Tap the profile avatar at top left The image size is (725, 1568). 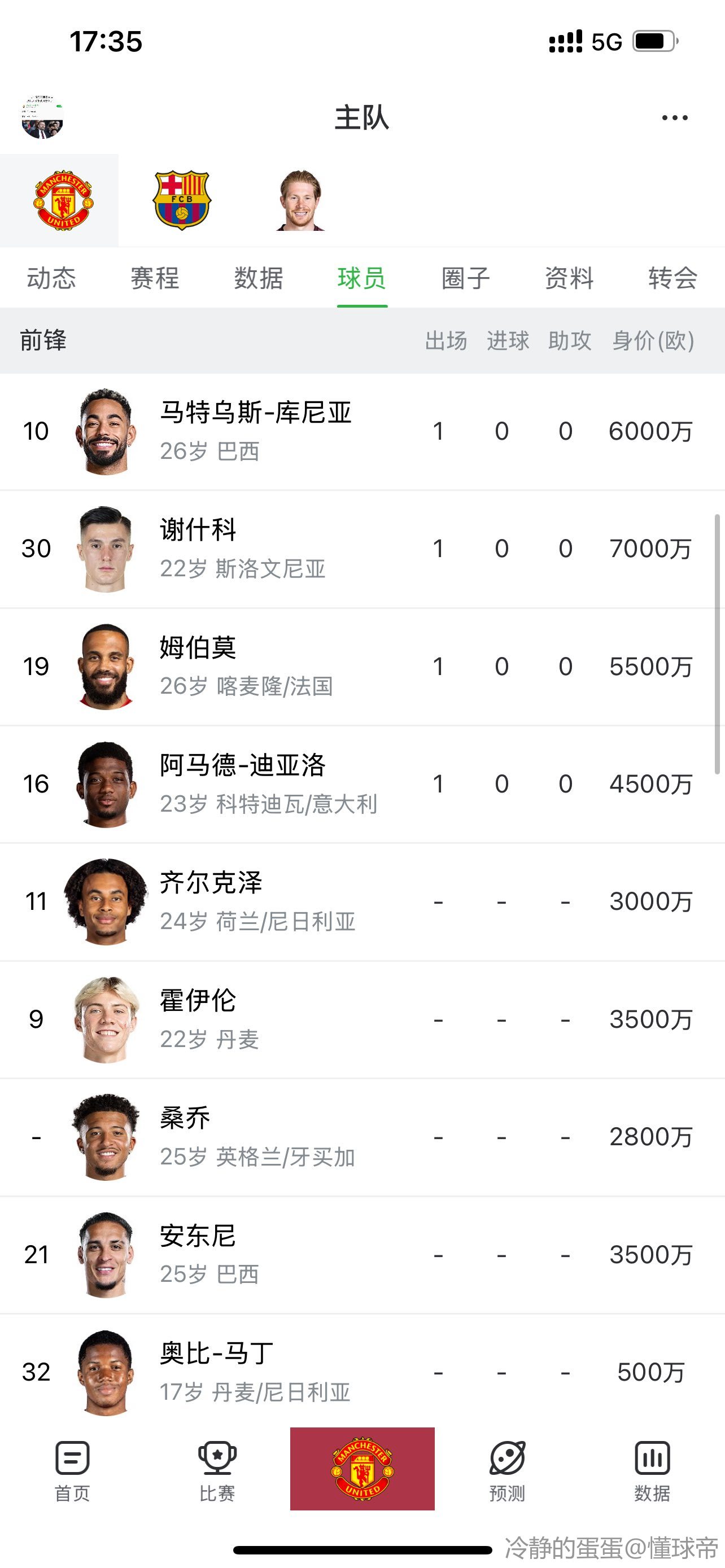pos(42,117)
